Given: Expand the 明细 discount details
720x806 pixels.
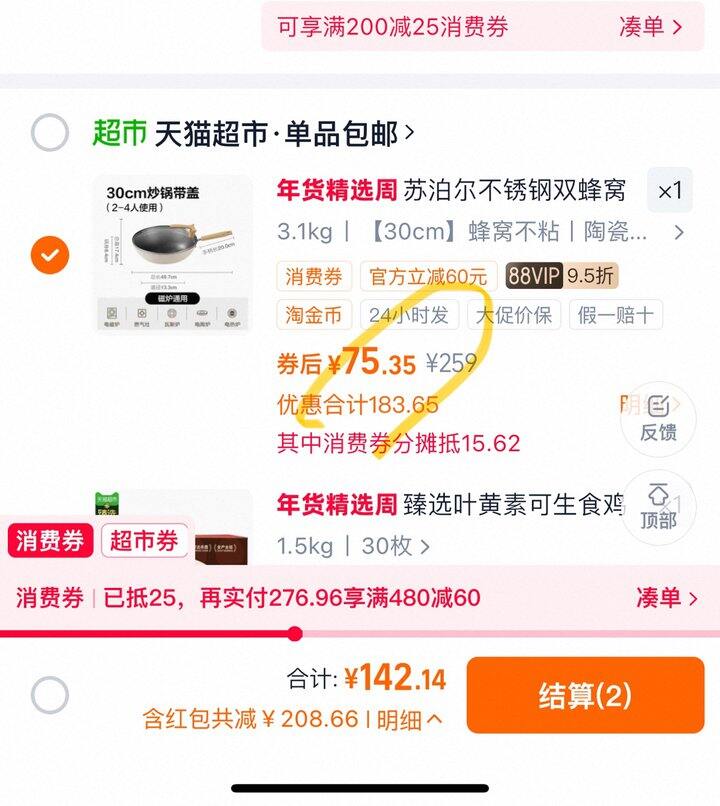Looking at the screenshot, I should click(x=410, y=719).
